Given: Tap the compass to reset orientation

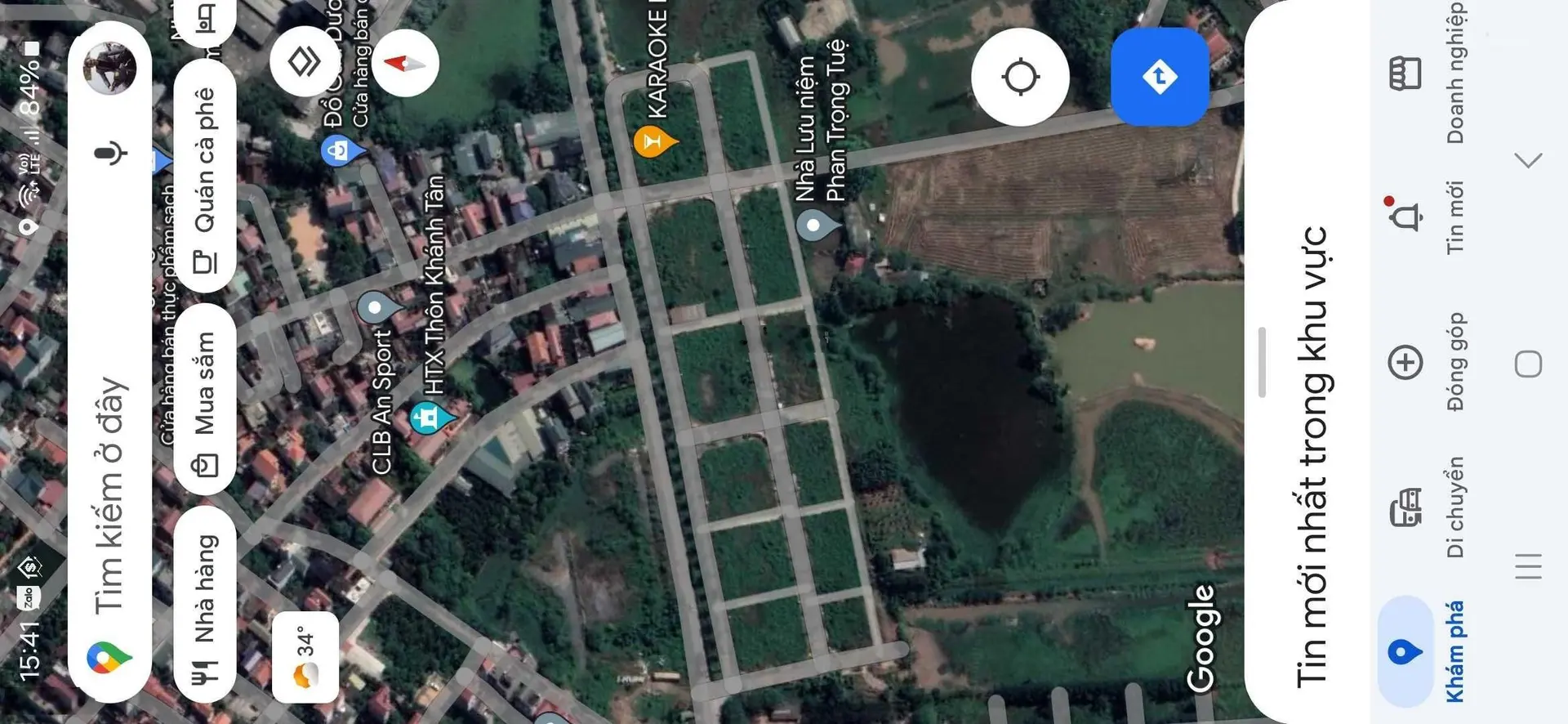Looking at the screenshot, I should pyautogui.click(x=406, y=63).
